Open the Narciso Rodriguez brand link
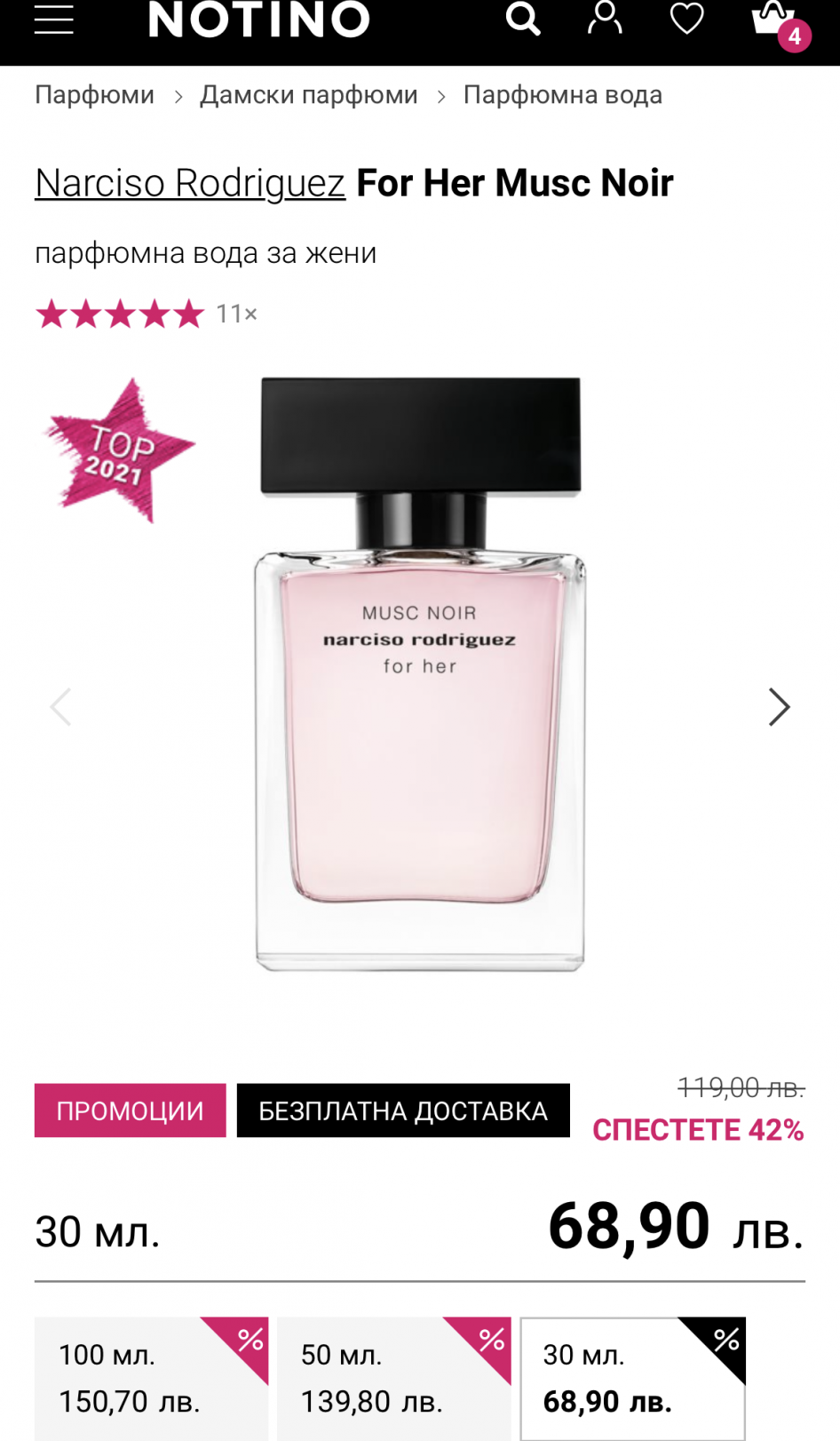 click(190, 183)
